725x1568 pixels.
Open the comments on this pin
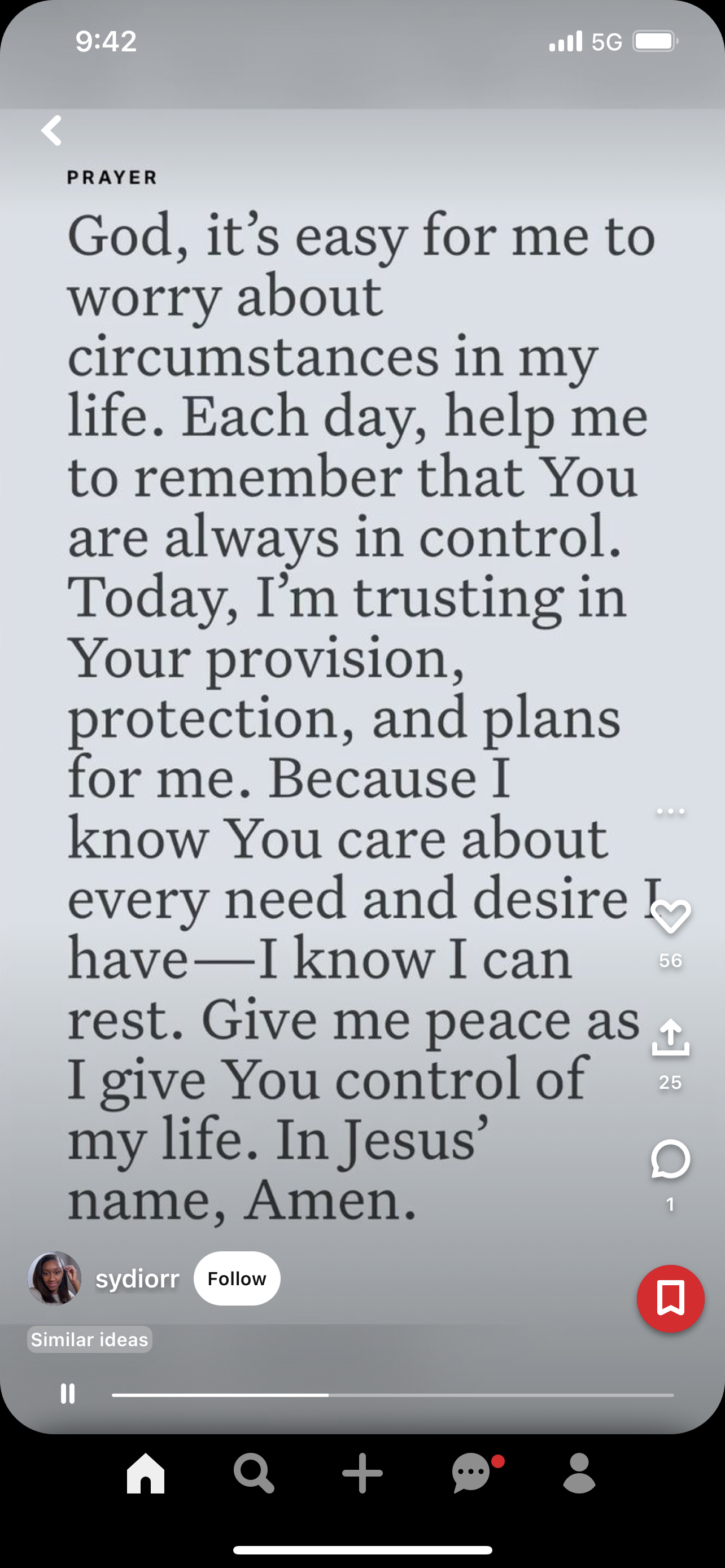[670, 1159]
